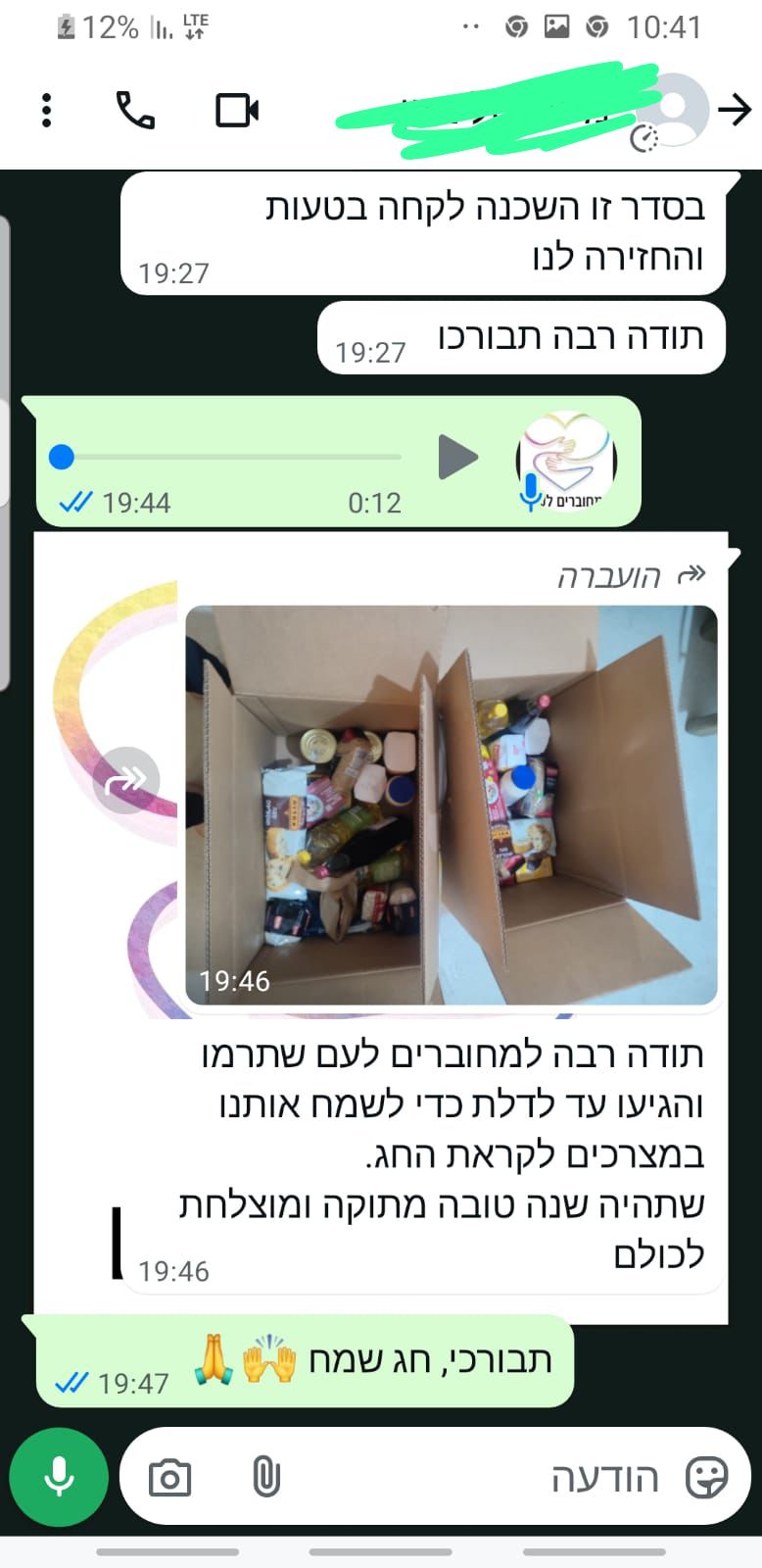
Task: Open the three-dot overflow menu
Action: 46,110
